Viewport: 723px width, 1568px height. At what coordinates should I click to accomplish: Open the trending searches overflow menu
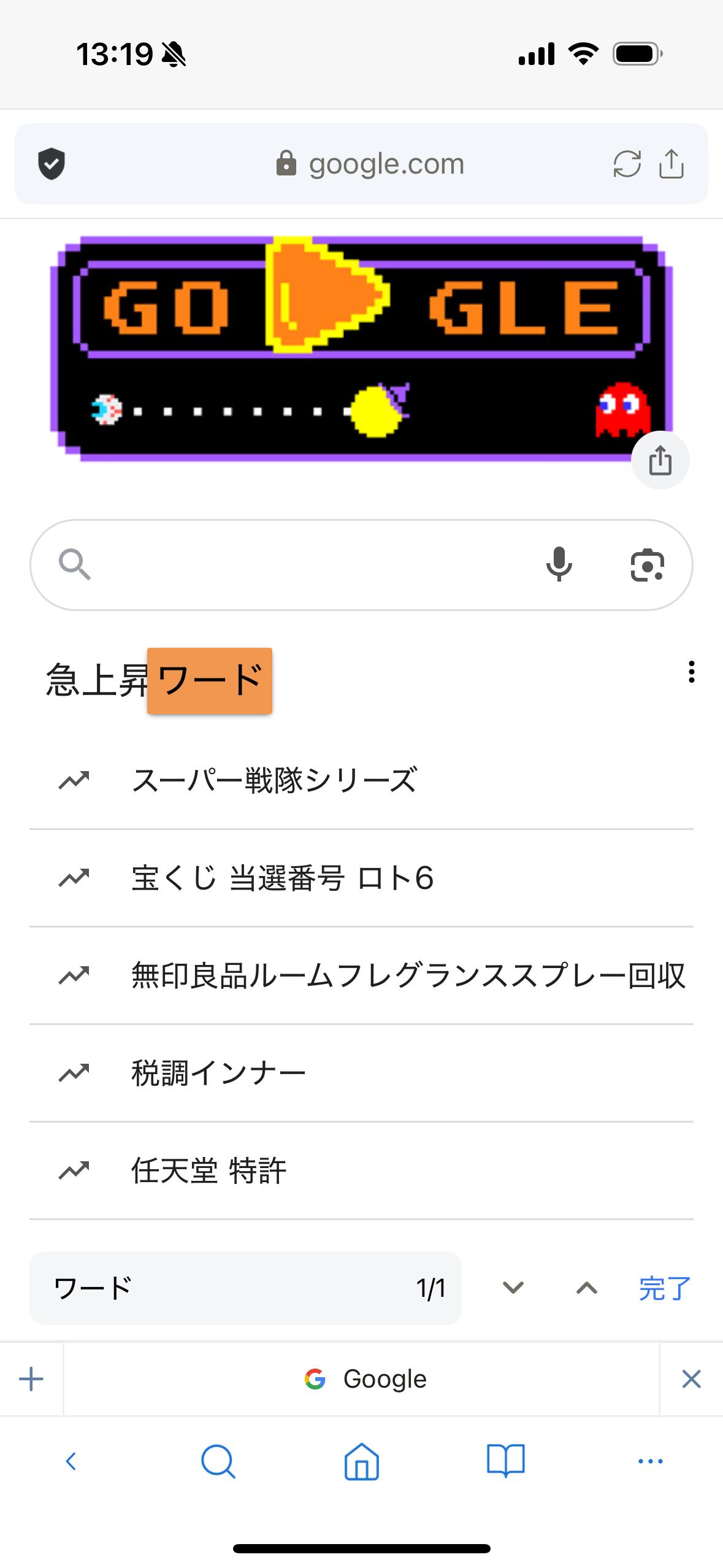(691, 672)
